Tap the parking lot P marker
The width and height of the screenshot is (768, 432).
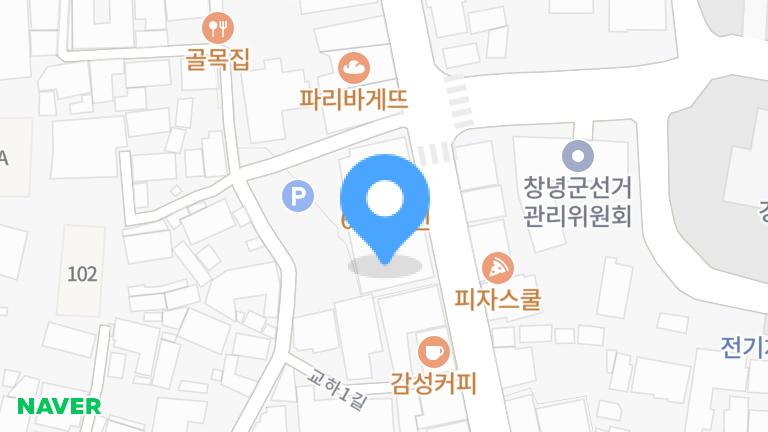coord(297,196)
